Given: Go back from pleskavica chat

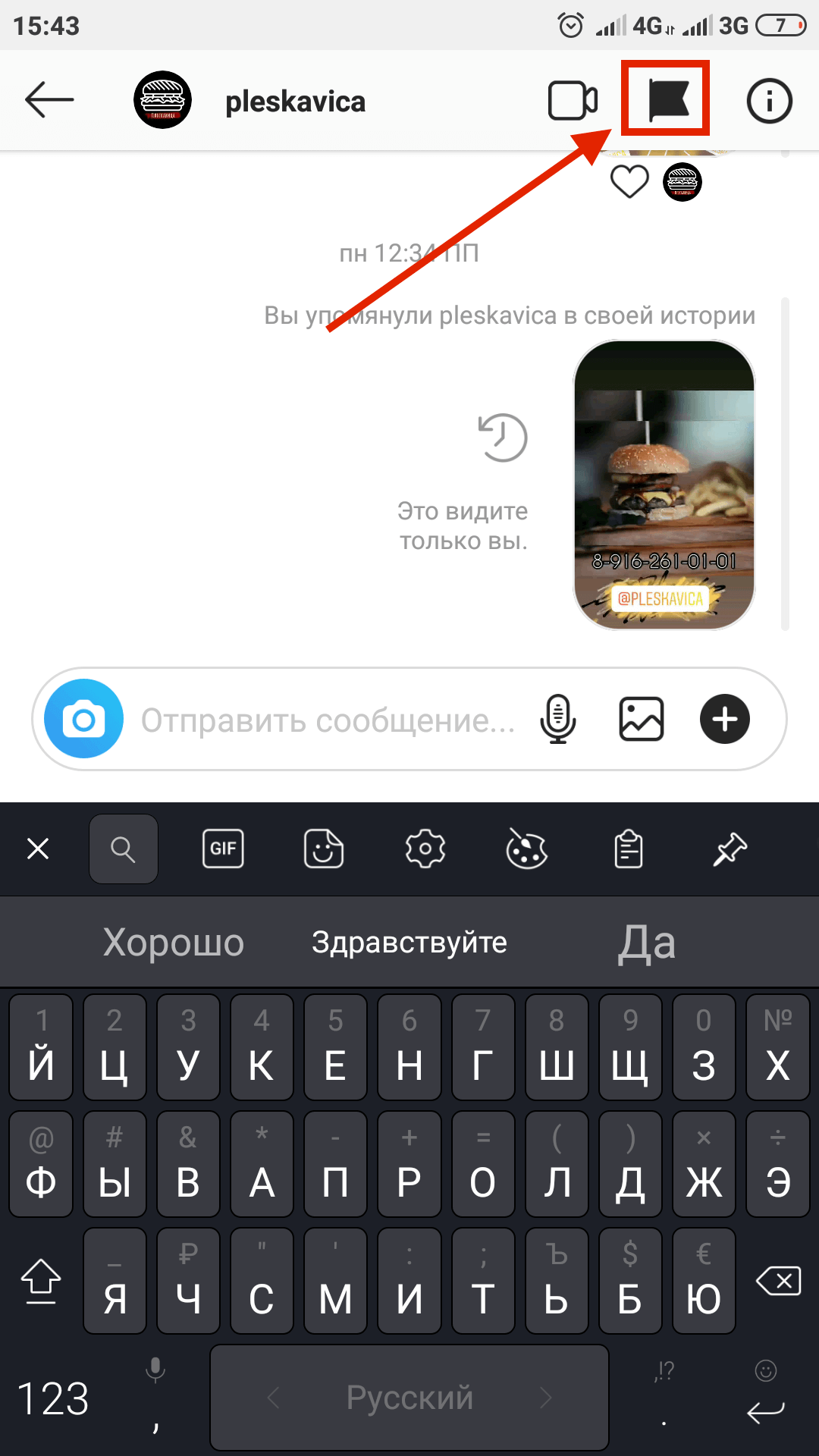Looking at the screenshot, I should point(49,100).
